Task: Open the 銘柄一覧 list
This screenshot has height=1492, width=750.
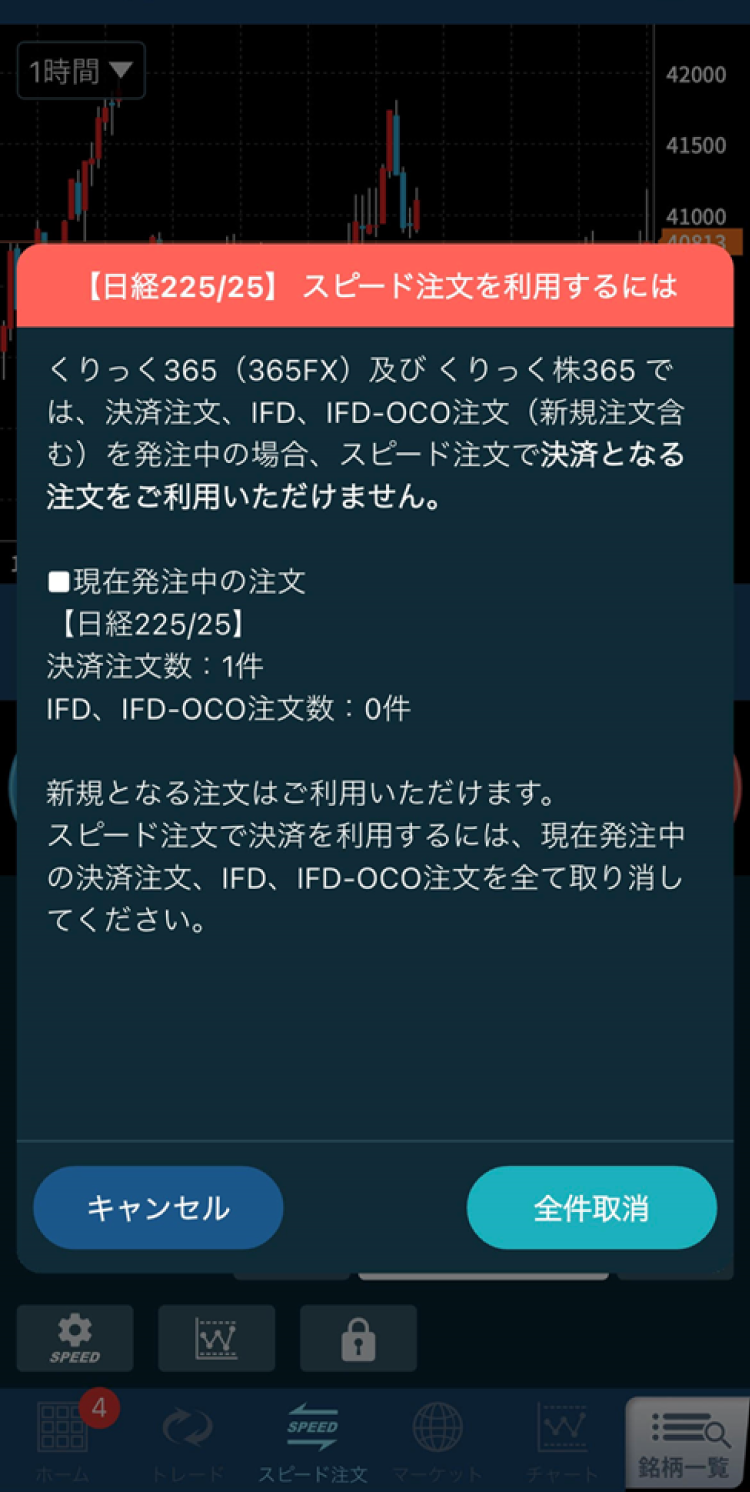Action: pyautogui.click(x=686, y=1440)
